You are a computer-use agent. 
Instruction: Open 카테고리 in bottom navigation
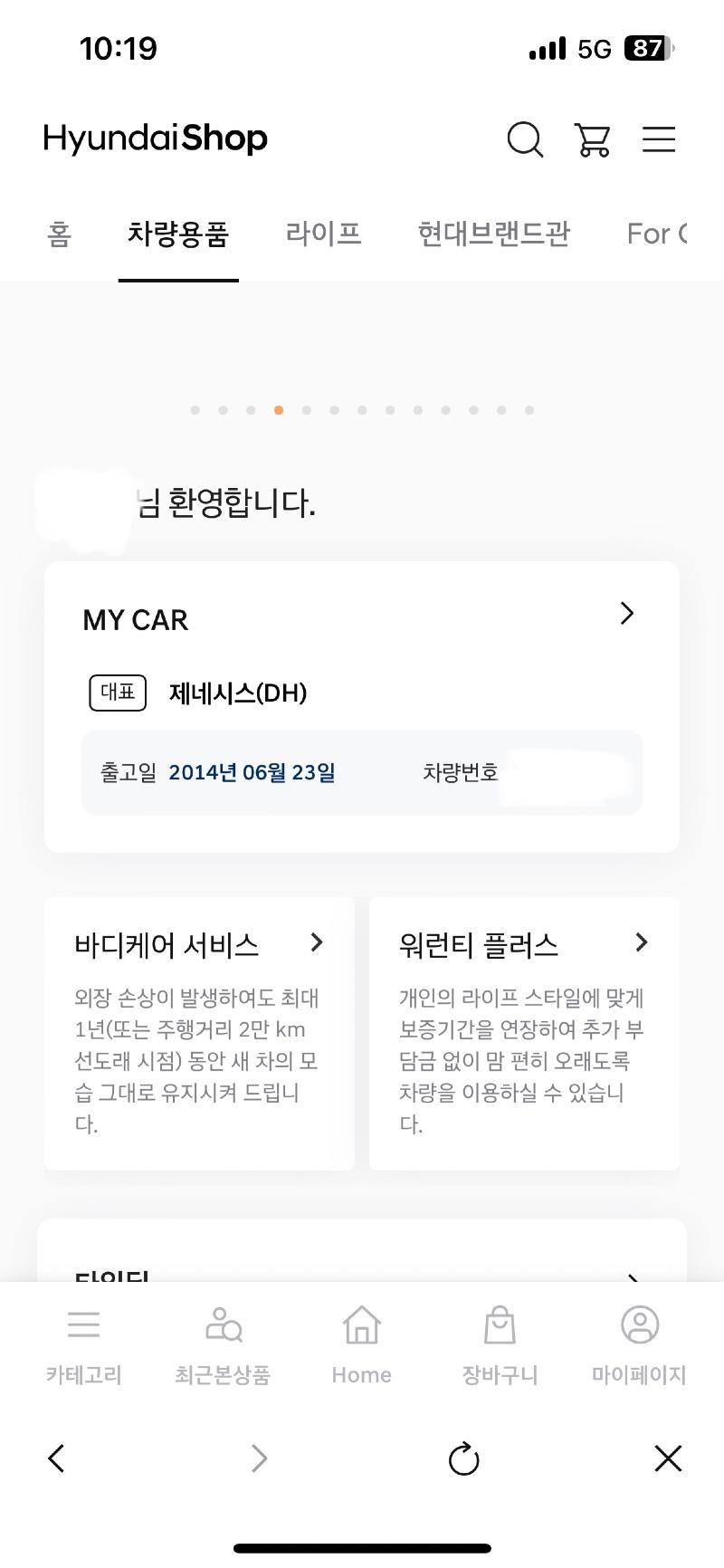point(83,1344)
